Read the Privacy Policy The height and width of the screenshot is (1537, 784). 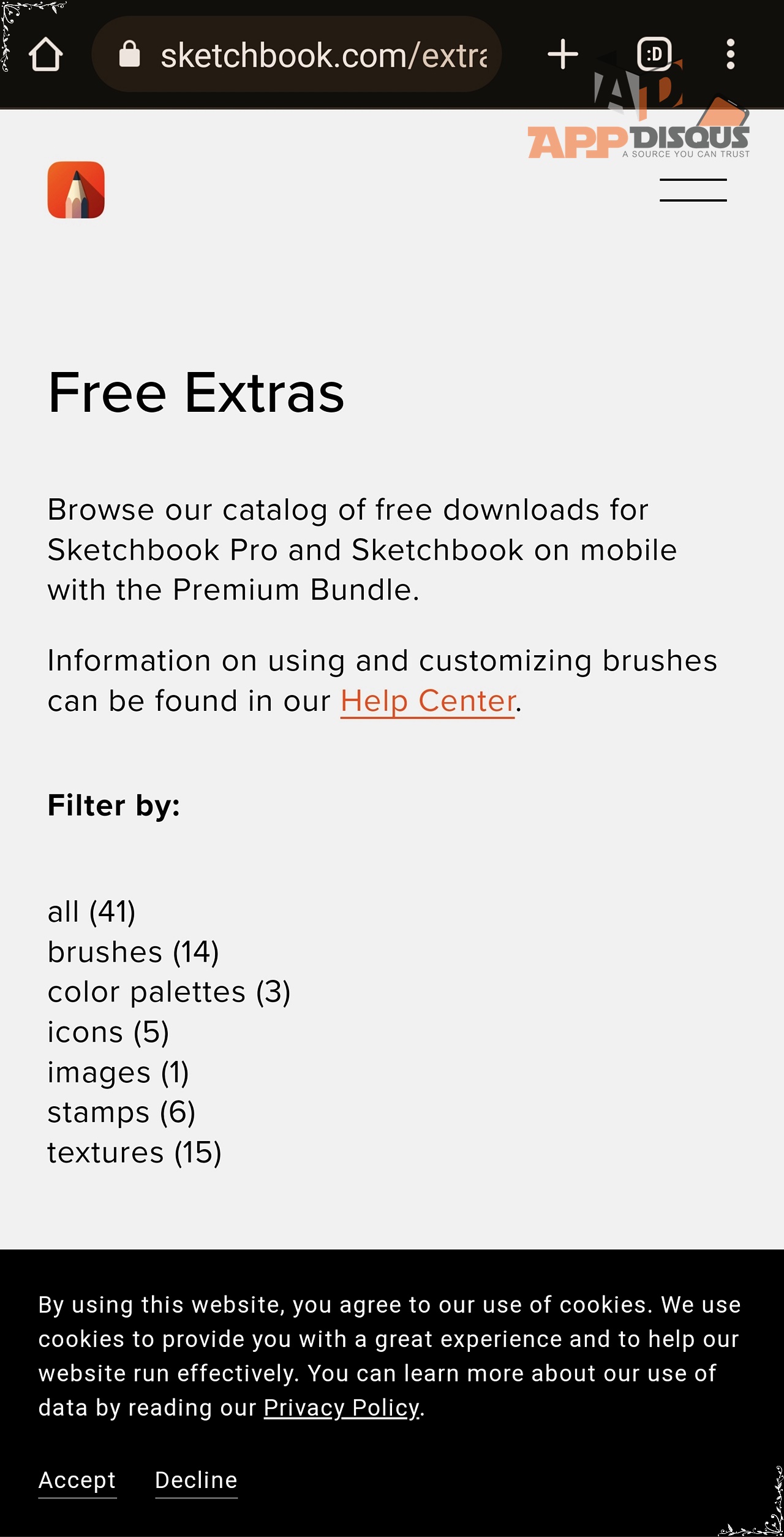pos(342,1408)
